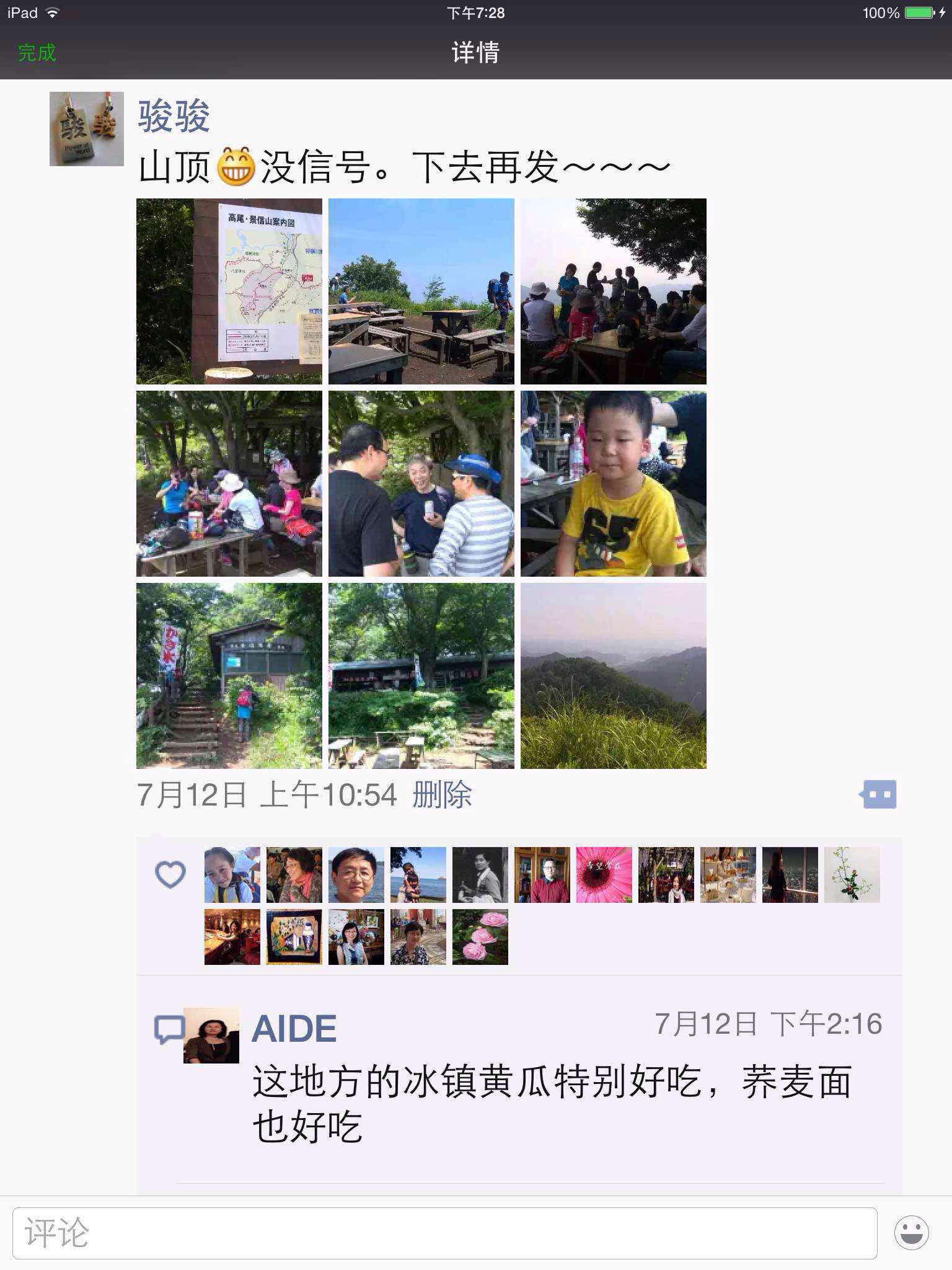Focus the 评论 comment input field

[x=444, y=1233]
